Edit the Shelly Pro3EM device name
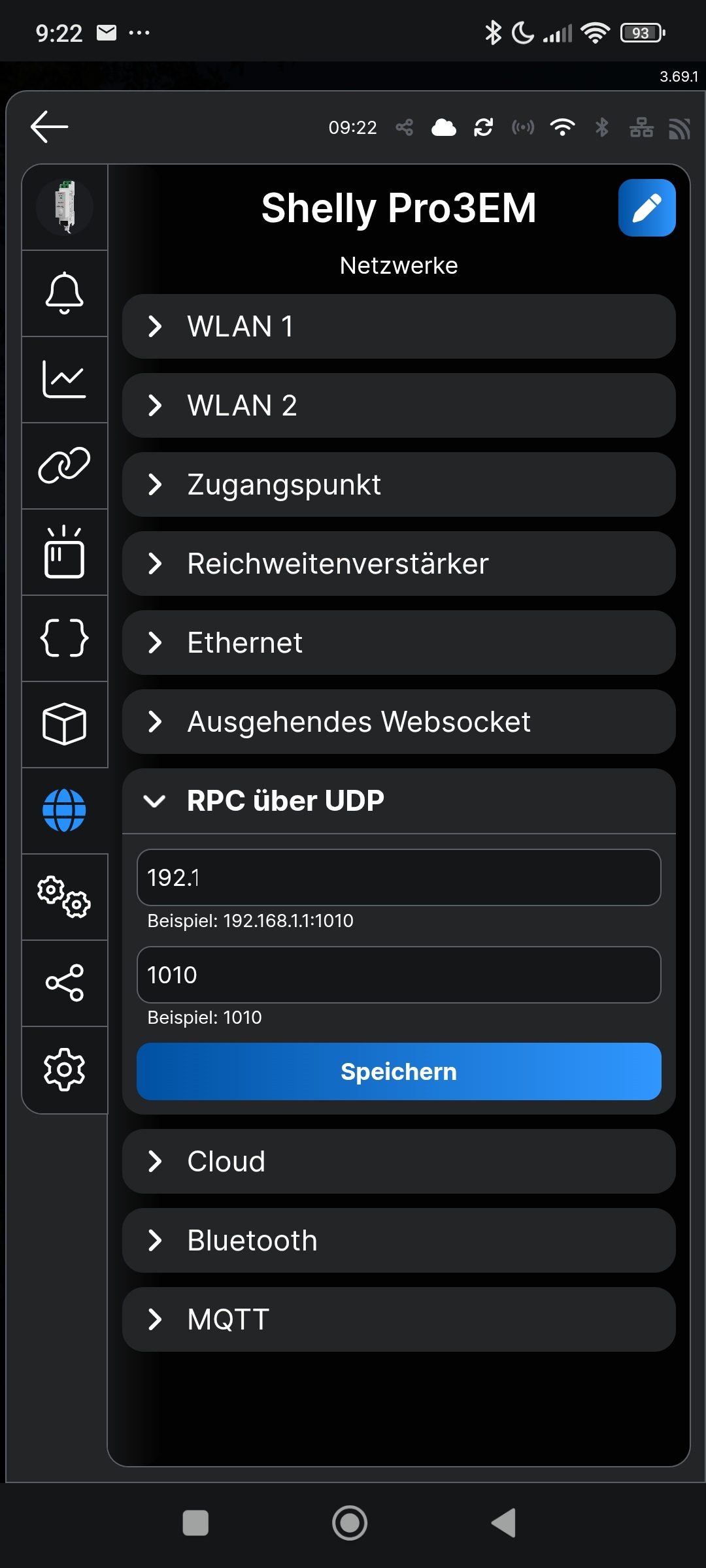 point(647,208)
